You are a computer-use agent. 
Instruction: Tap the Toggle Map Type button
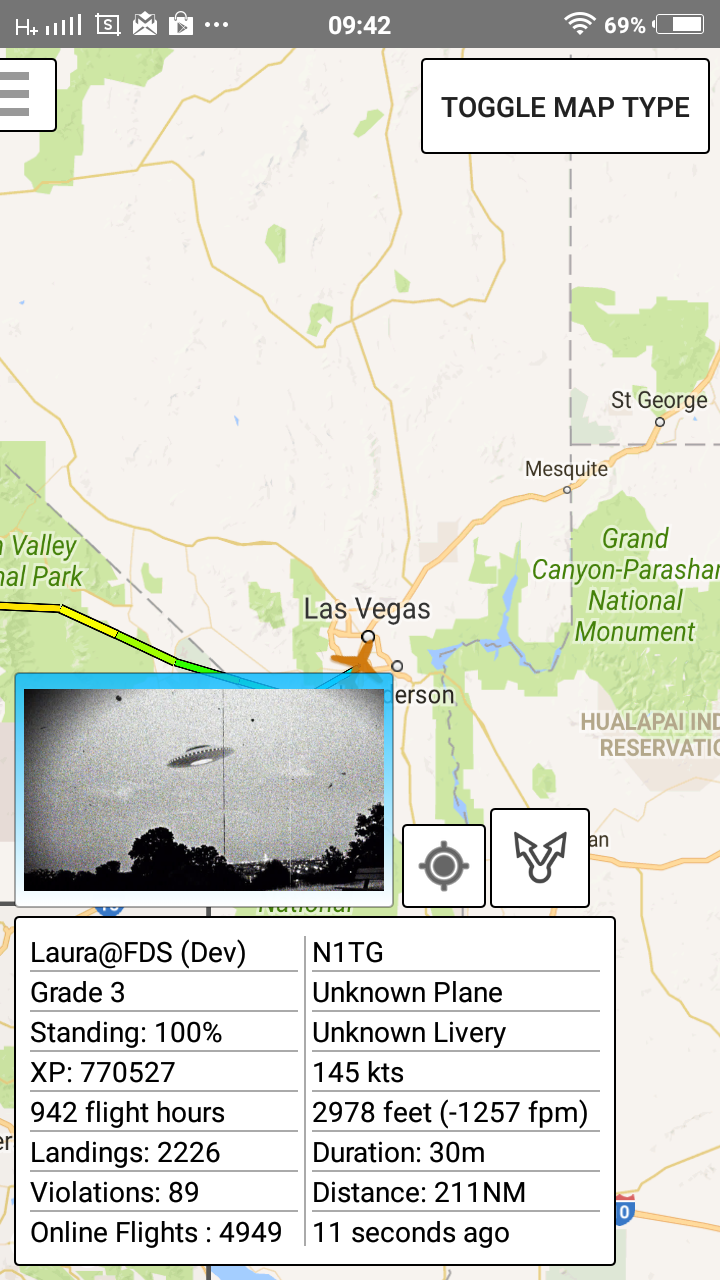point(565,106)
